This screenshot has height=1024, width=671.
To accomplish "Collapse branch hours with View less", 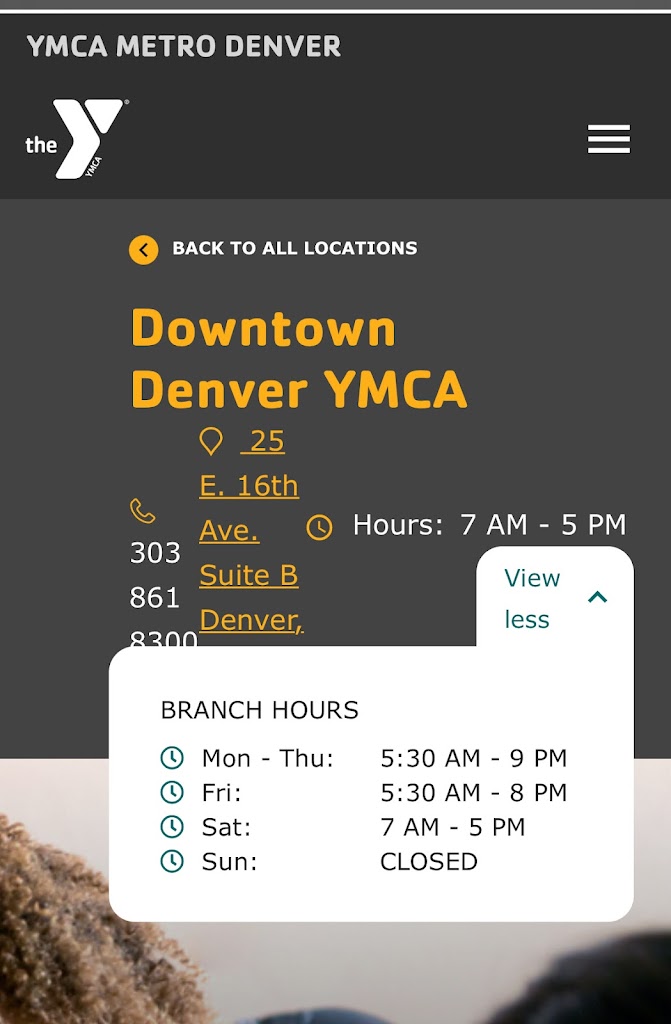I will 554,598.
